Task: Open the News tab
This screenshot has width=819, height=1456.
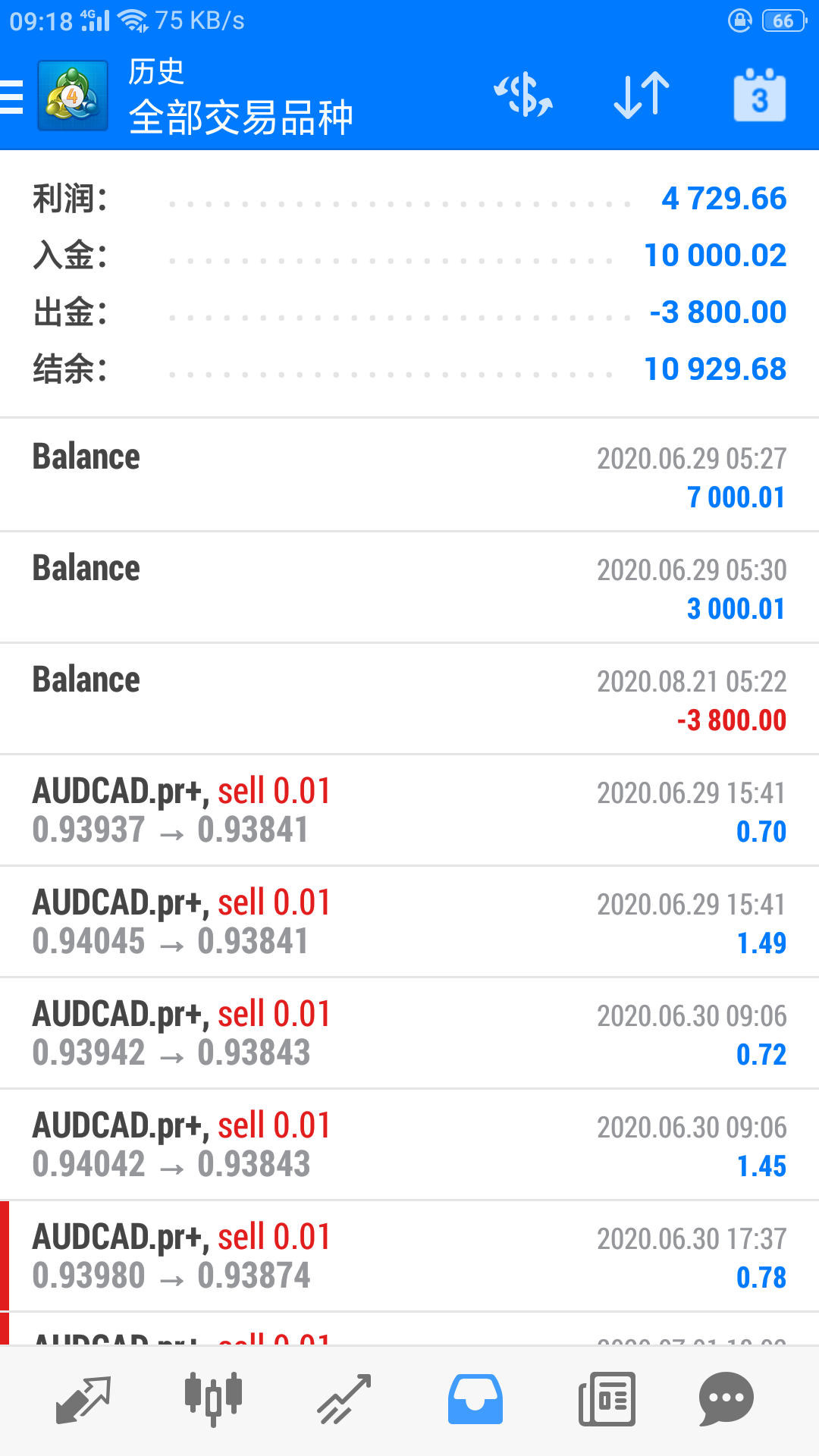Action: [x=607, y=1399]
